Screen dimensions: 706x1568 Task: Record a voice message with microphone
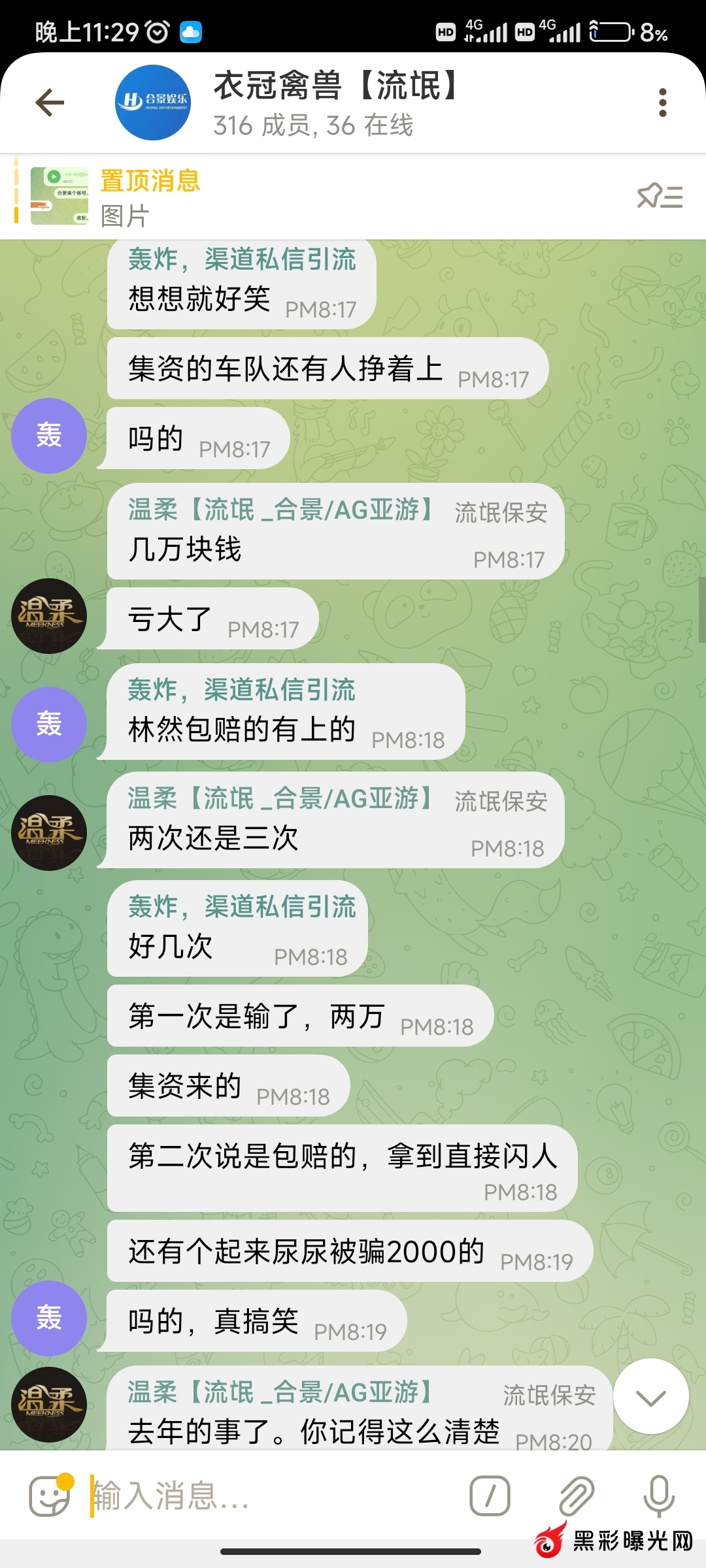[x=658, y=1495]
